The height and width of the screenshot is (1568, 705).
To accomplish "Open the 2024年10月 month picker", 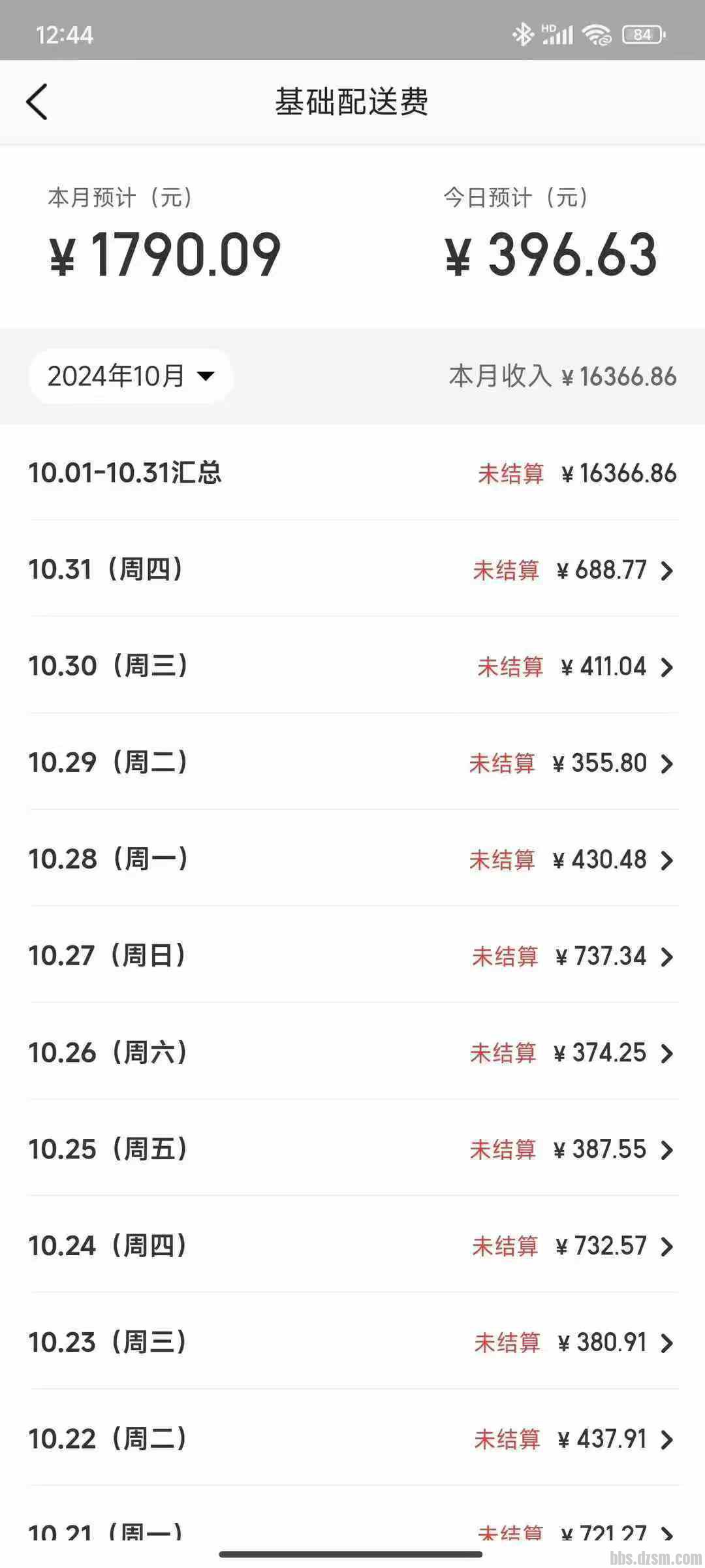I will click(x=131, y=376).
